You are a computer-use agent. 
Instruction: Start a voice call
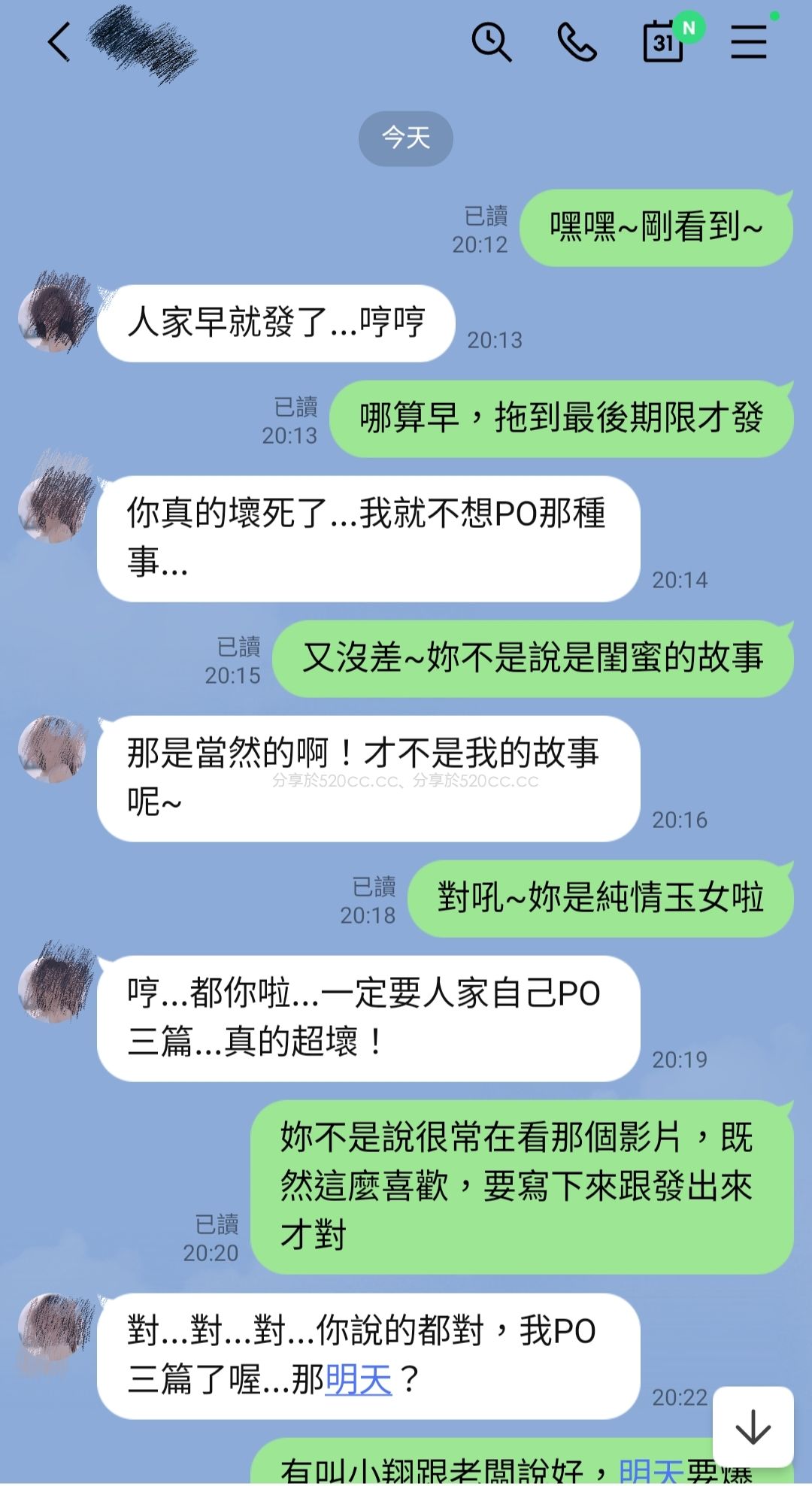[577, 42]
